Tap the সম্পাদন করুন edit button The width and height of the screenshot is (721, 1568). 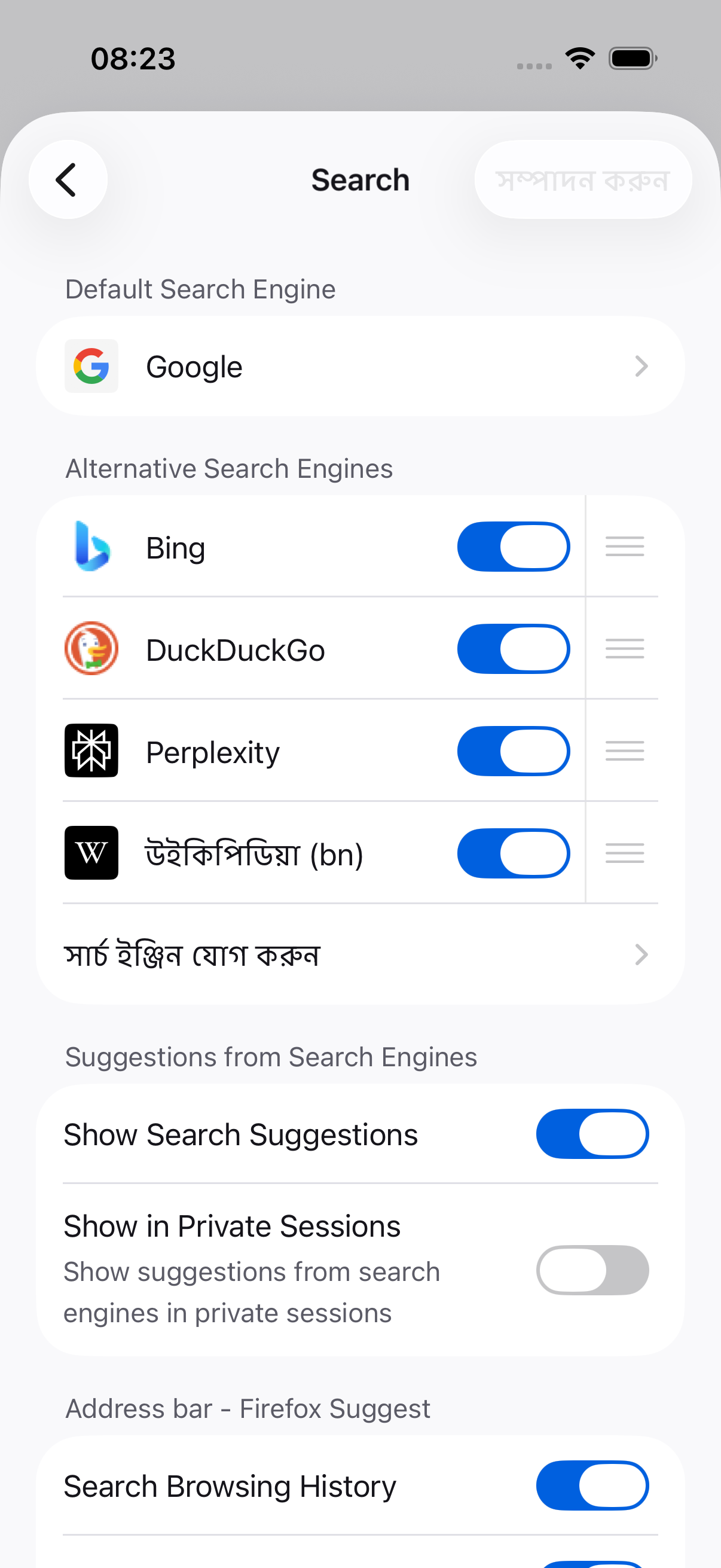(x=582, y=180)
